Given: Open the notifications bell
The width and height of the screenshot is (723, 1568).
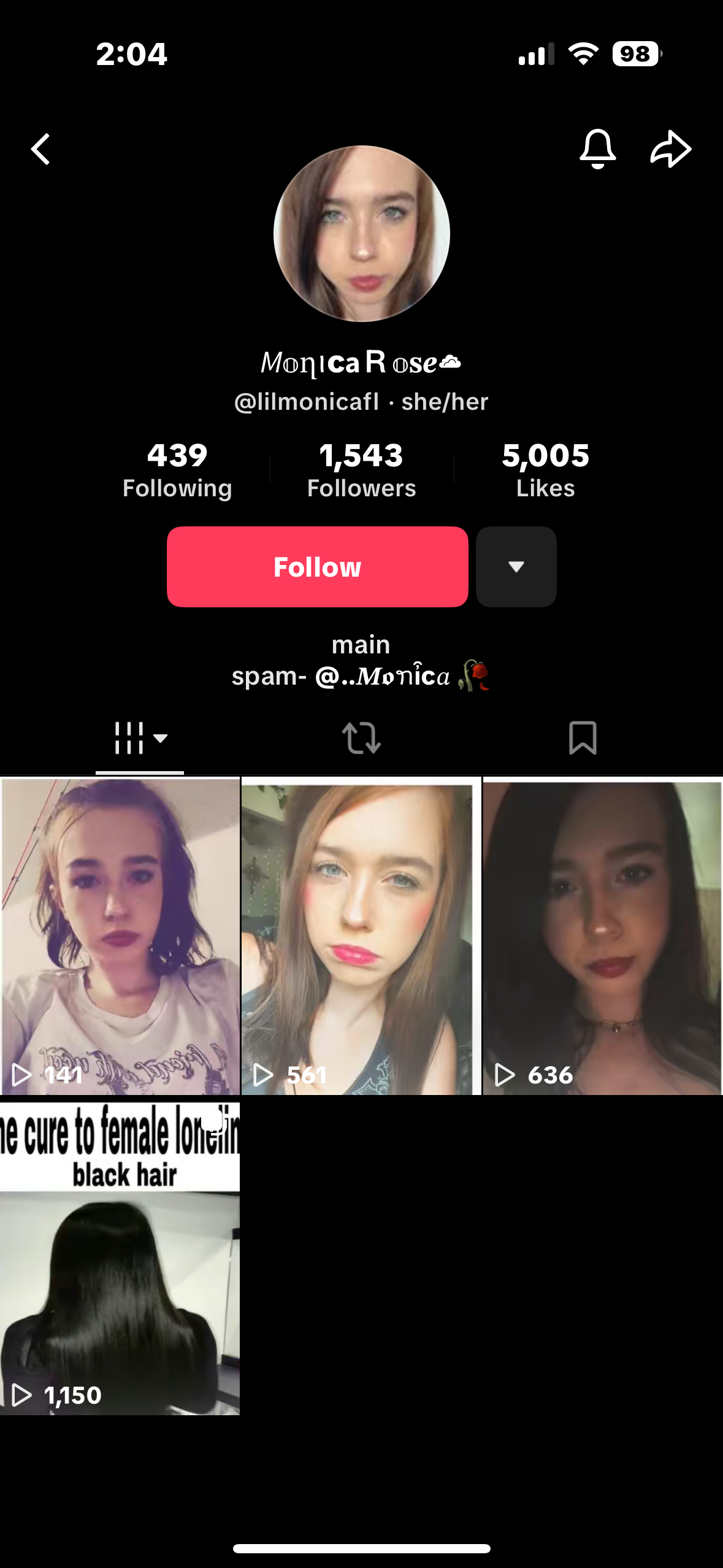Looking at the screenshot, I should tap(597, 149).
